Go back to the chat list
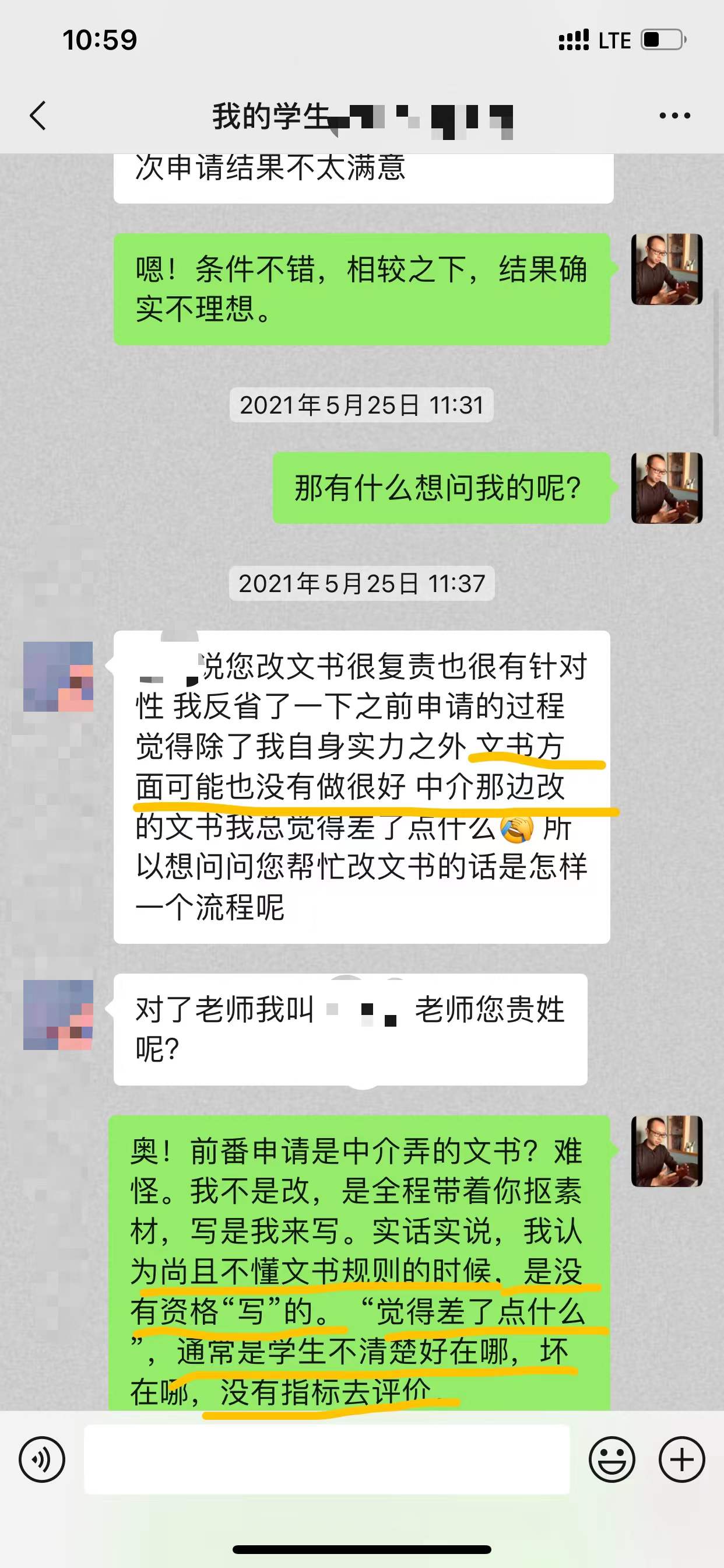Screen dimensions: 724x1568 pyautogui.click(x=38, y=116)
